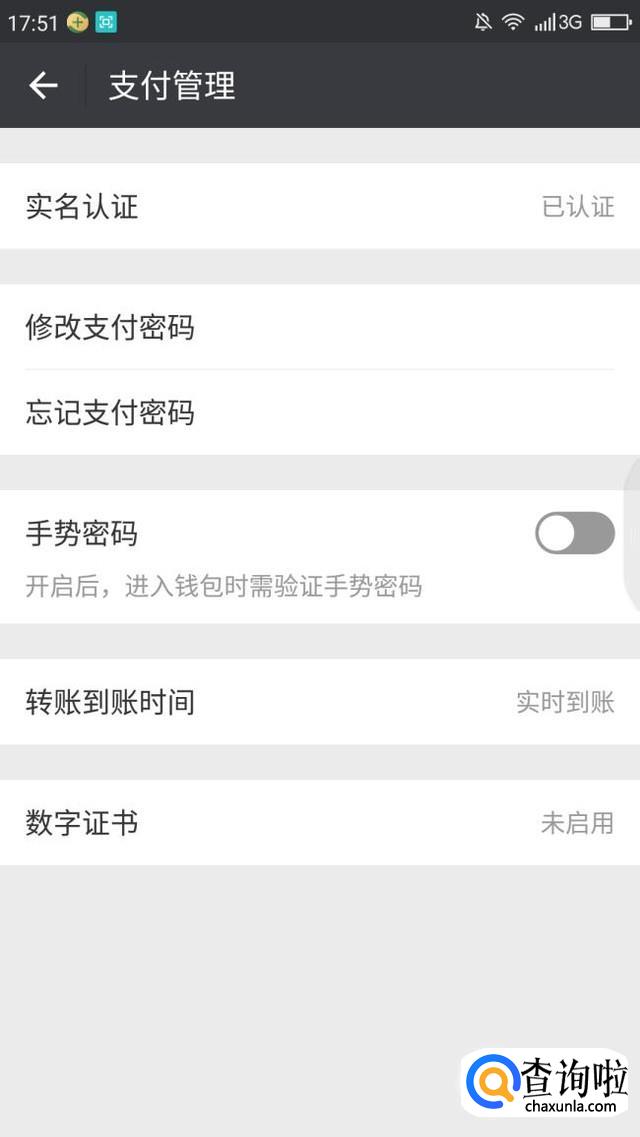Go back using the arrow icon
The height and width of the screenshot is (1137, 640).
(43, 86)
